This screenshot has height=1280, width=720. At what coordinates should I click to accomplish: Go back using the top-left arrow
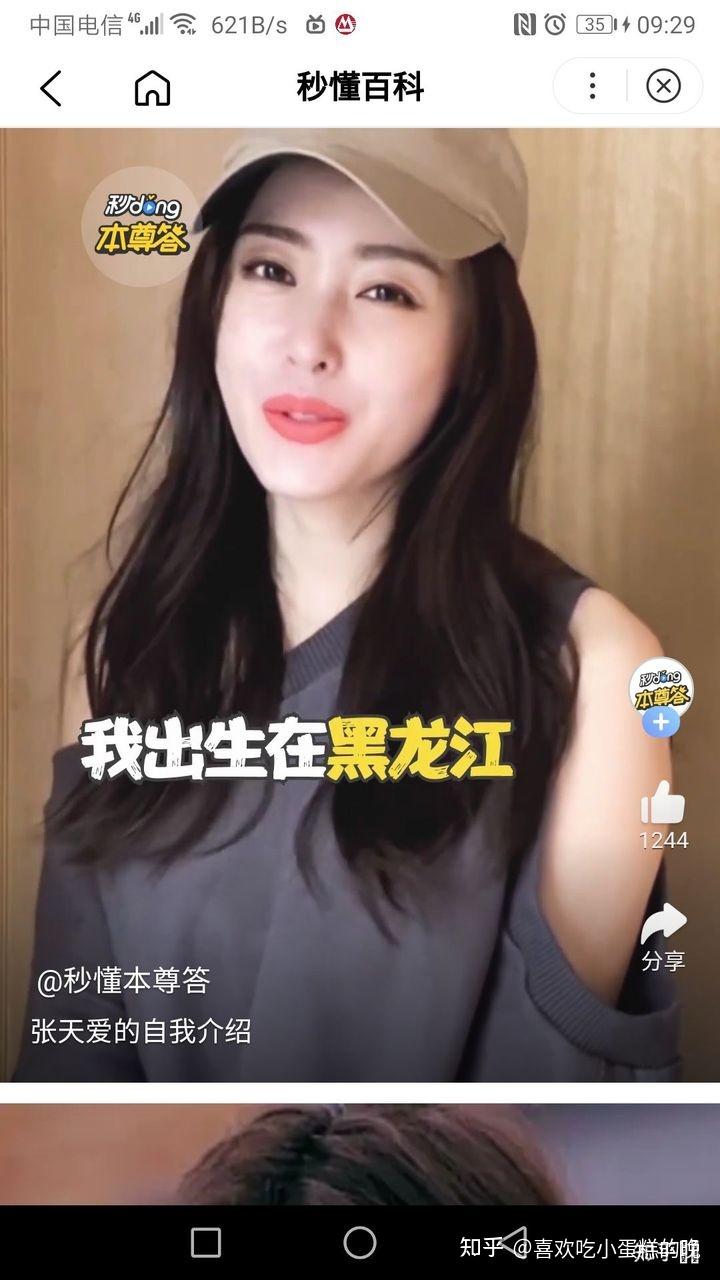[51, 88]
